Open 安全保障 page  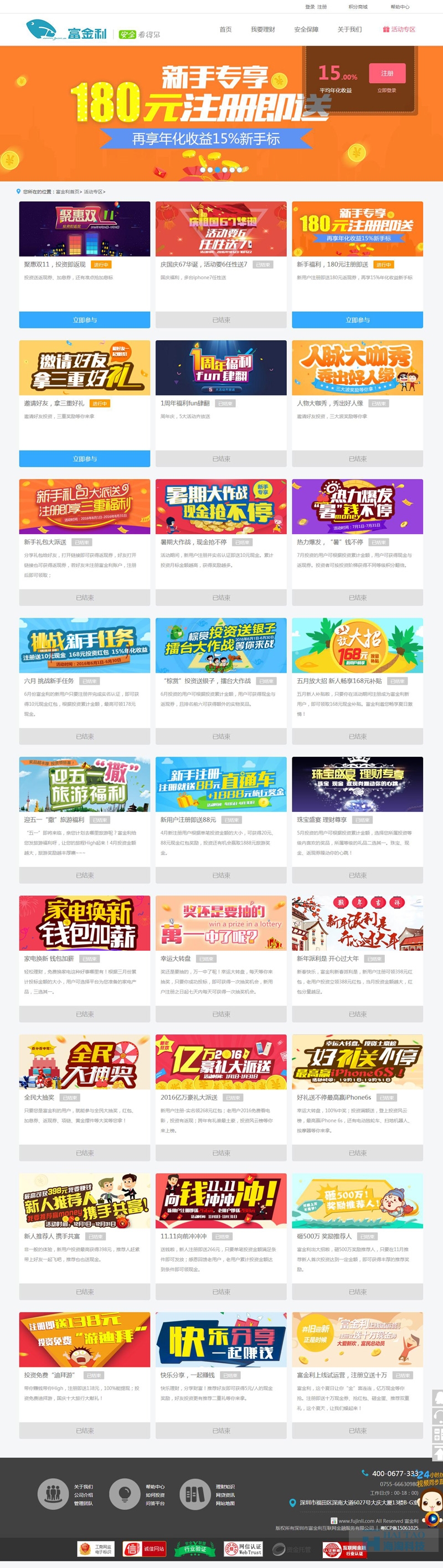pyautogui.click(x=306, y=29)
